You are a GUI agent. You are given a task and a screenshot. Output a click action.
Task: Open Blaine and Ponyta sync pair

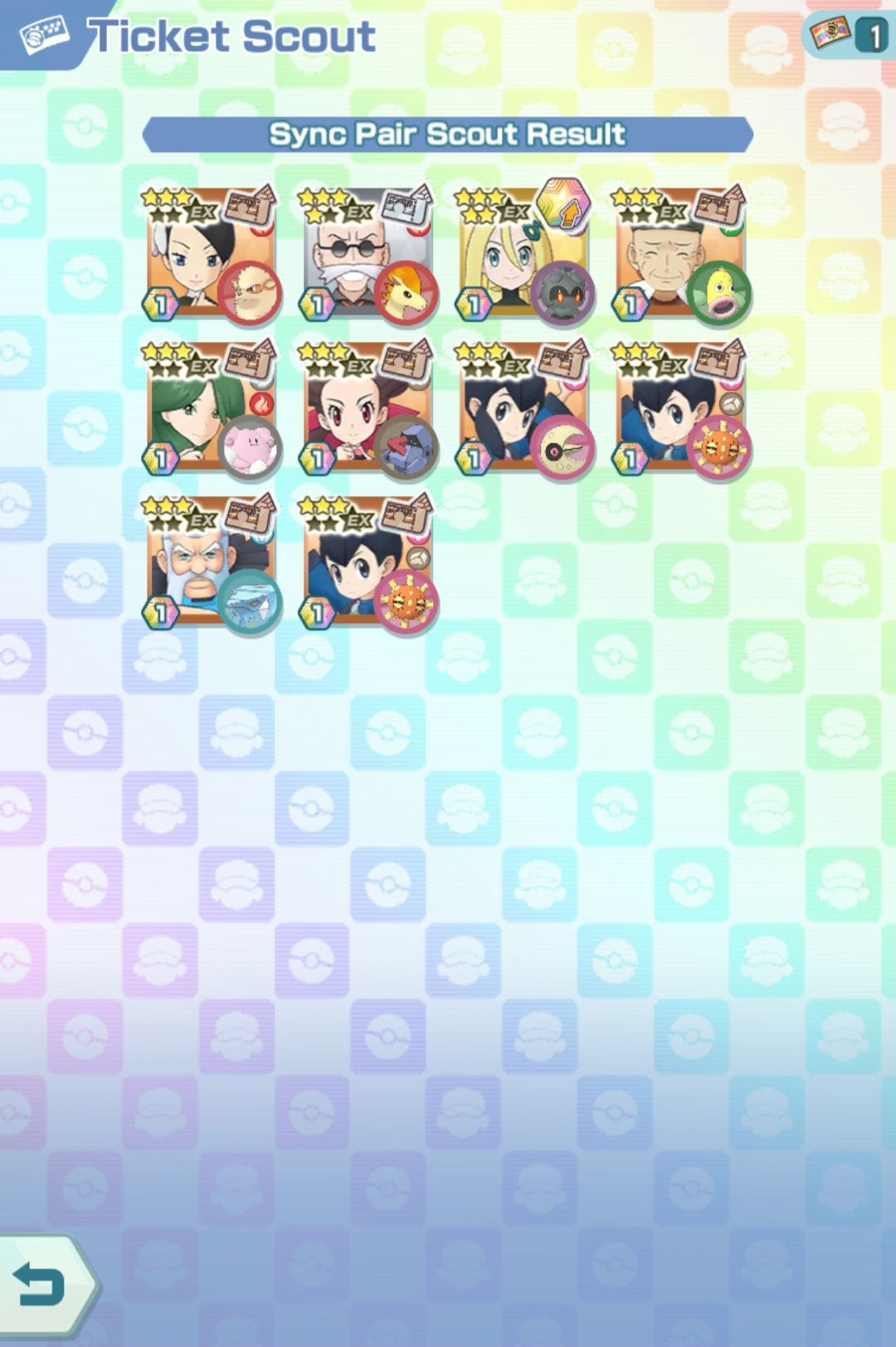coord(368,253)
